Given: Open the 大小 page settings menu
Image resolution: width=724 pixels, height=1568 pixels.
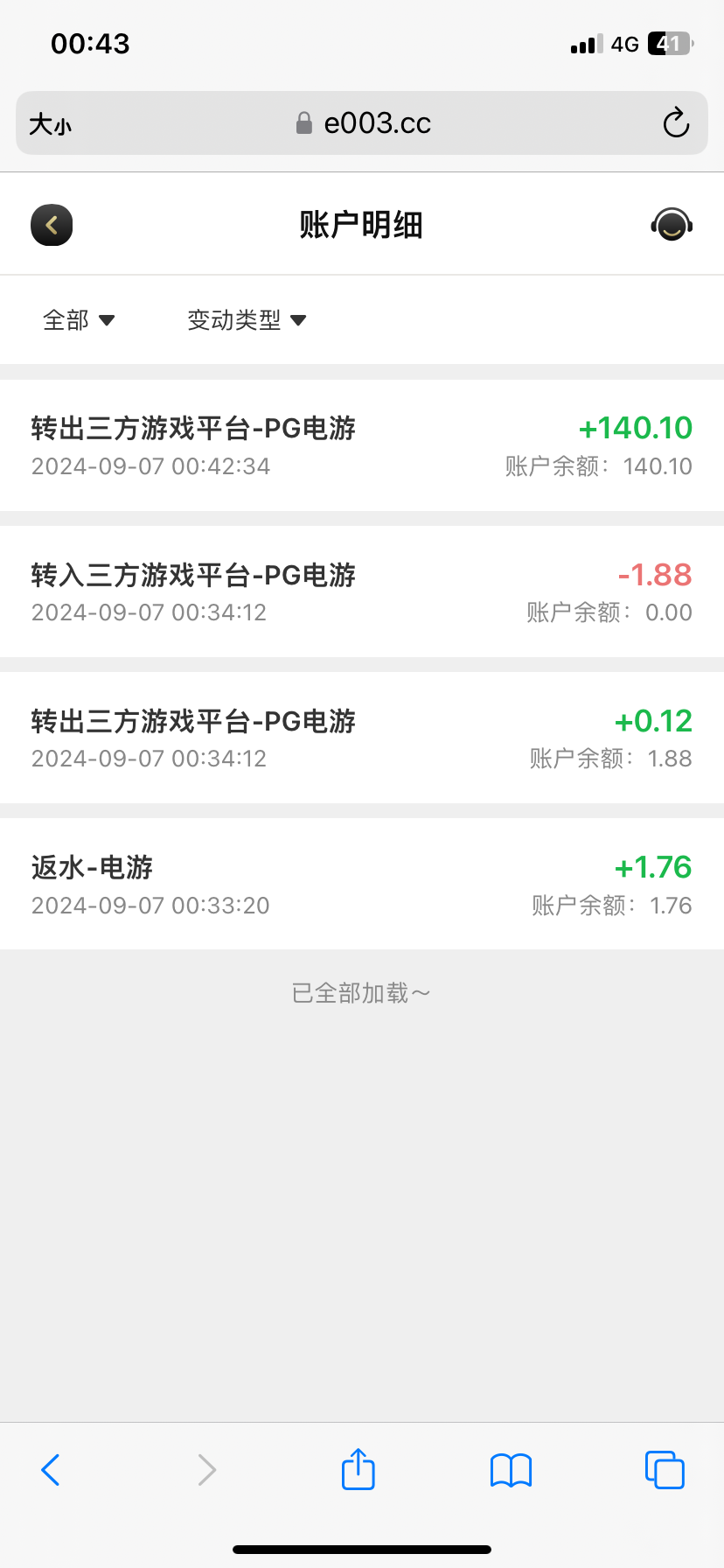Looking at the screenshot, I should click(50, 124).
